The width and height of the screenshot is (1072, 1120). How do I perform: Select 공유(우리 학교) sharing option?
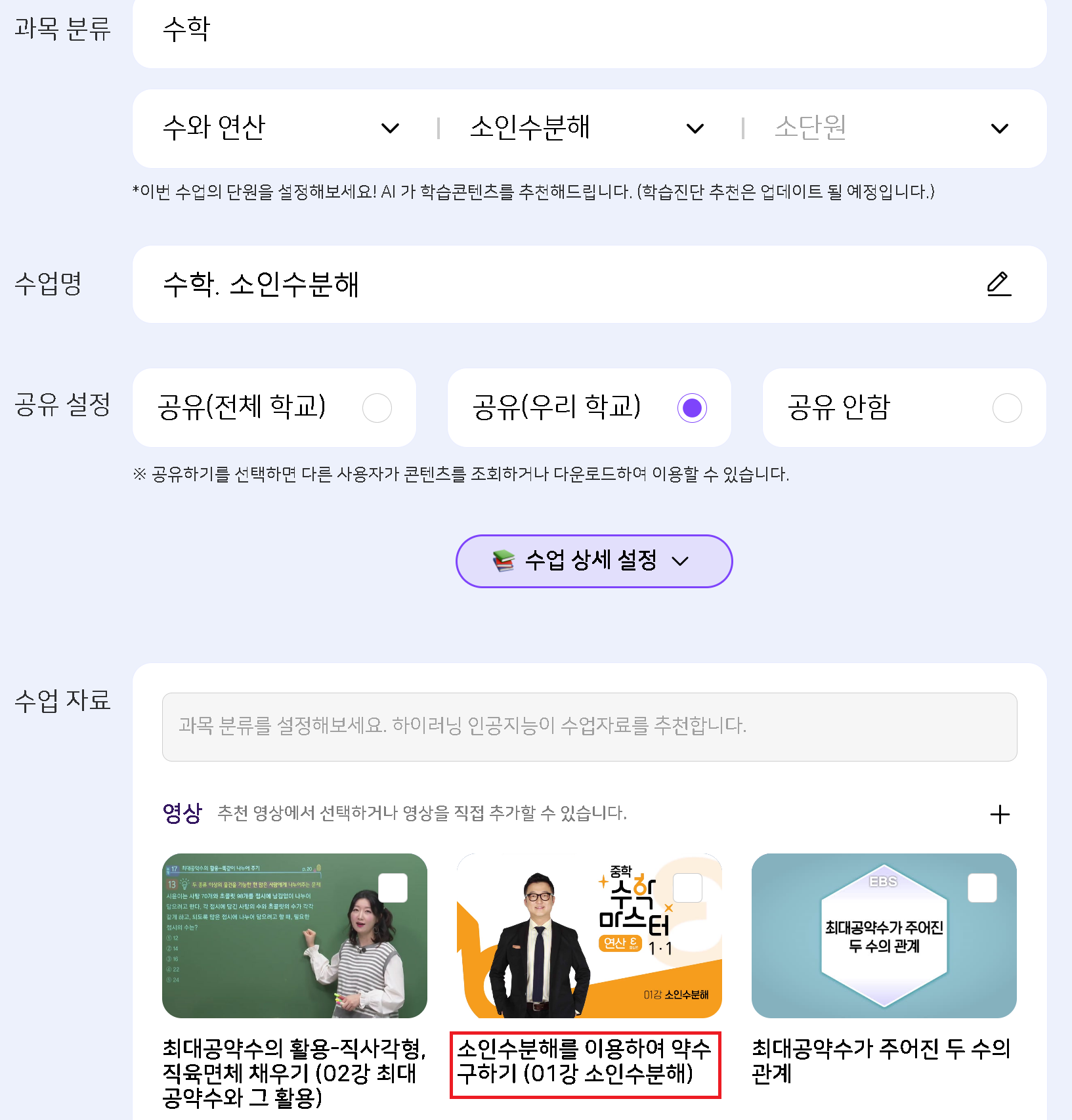pos(692,408)
